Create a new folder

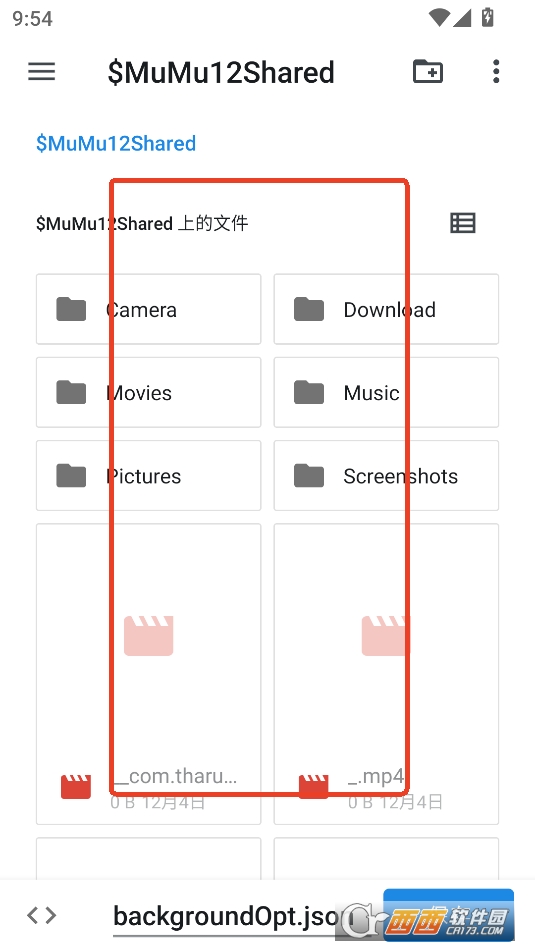coord(428,72)
